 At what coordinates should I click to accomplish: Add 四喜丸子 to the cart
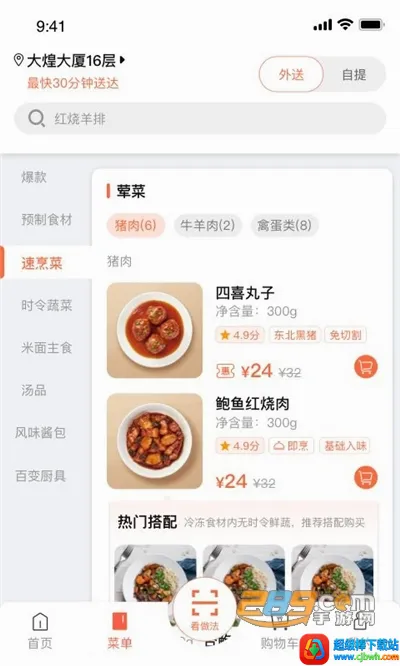click(366, 367)
